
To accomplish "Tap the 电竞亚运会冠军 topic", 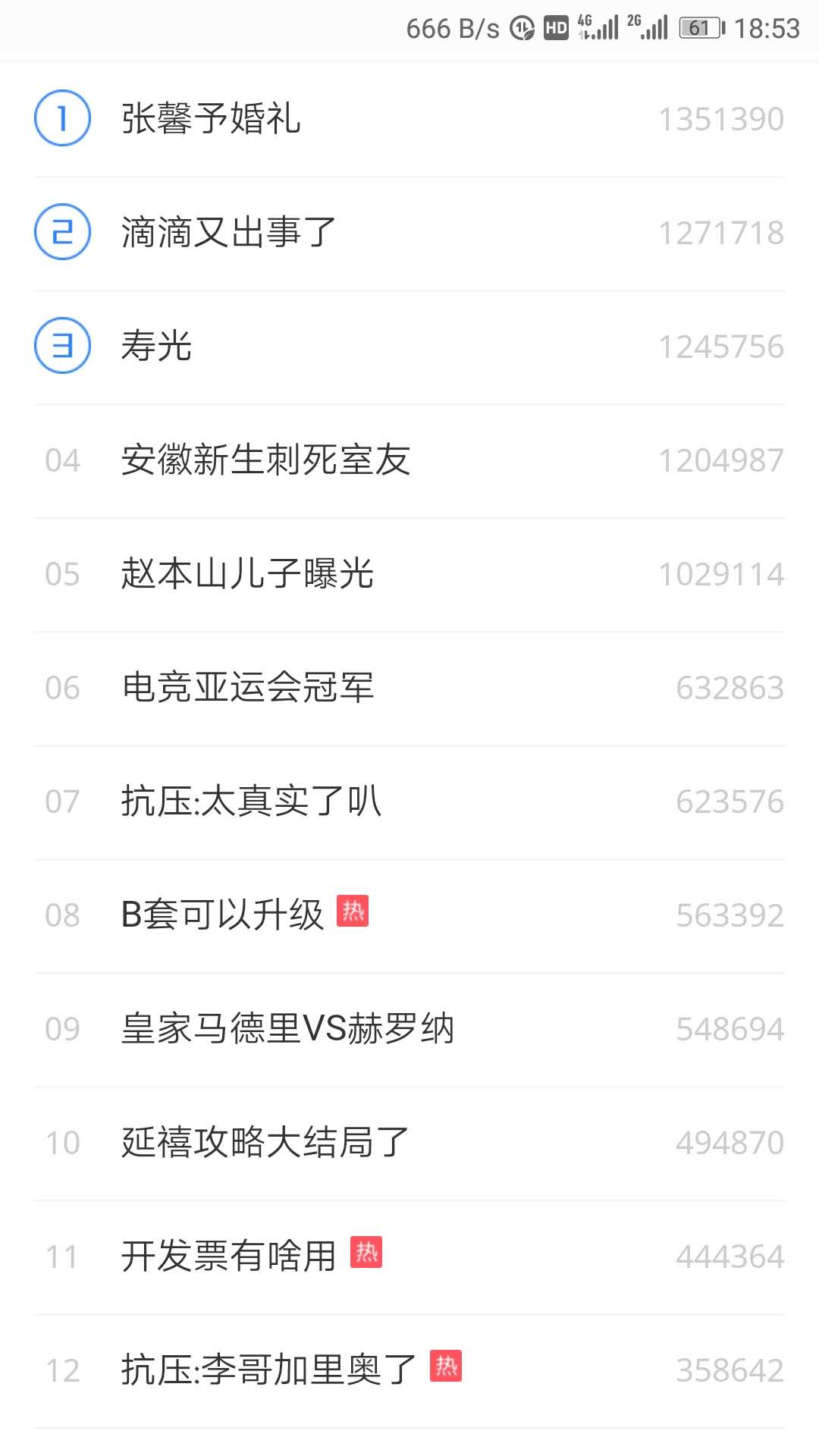I will [x=247, y=688].
